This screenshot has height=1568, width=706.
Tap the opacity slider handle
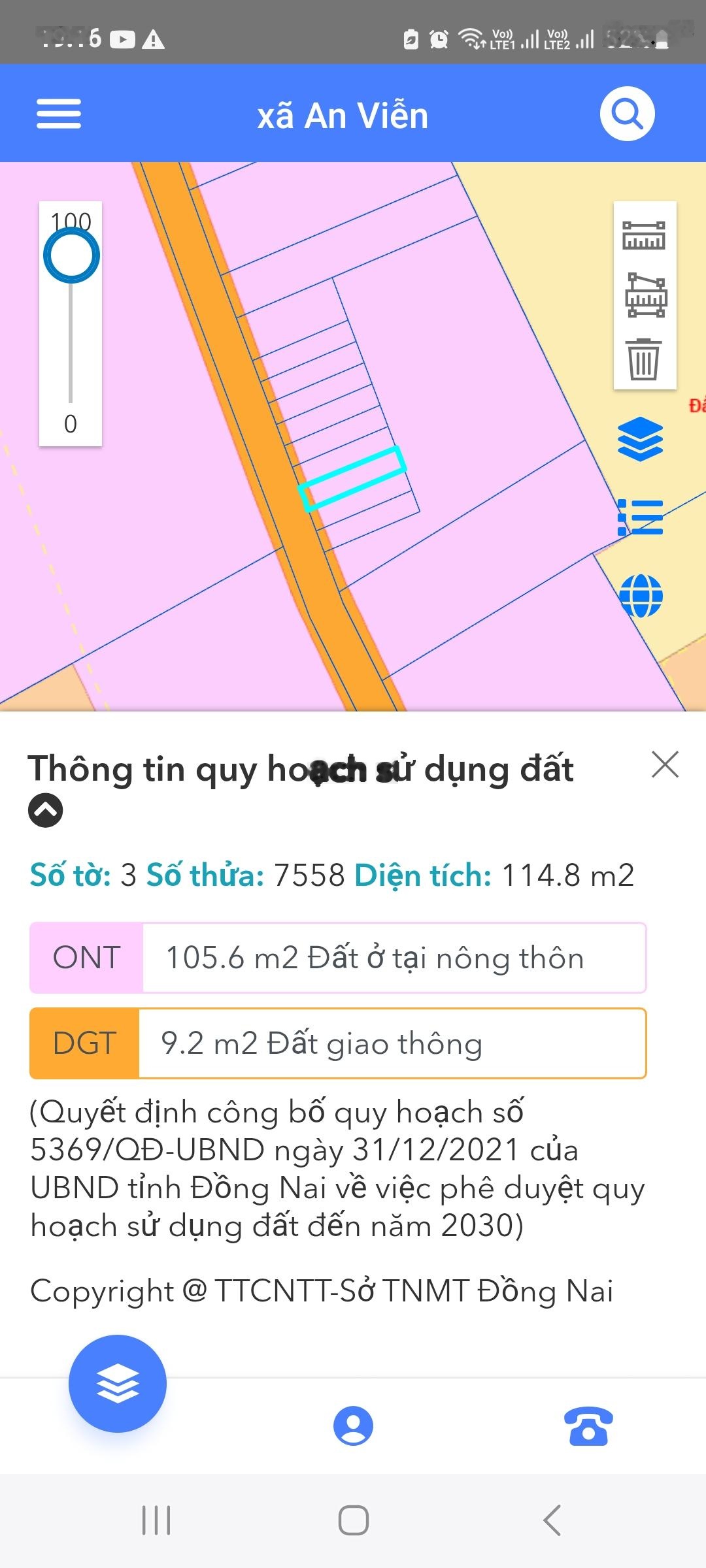tap(71, 255)
